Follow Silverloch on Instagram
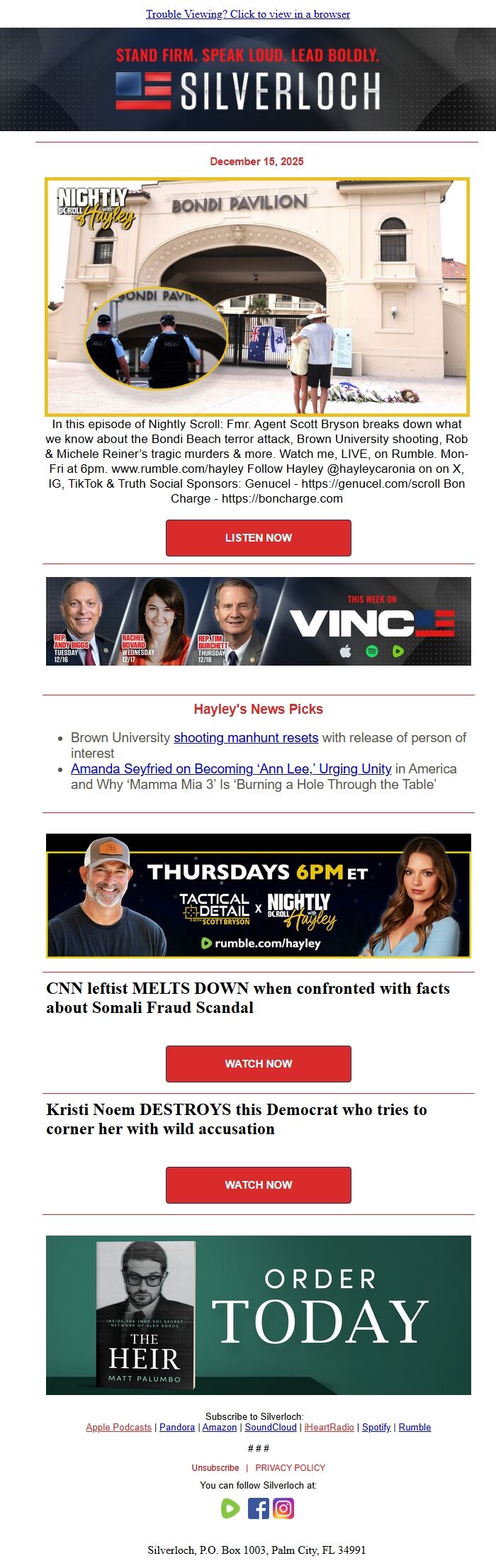Image resolution: width=496 pixels, height=1568 pixels. (283, 1508)
